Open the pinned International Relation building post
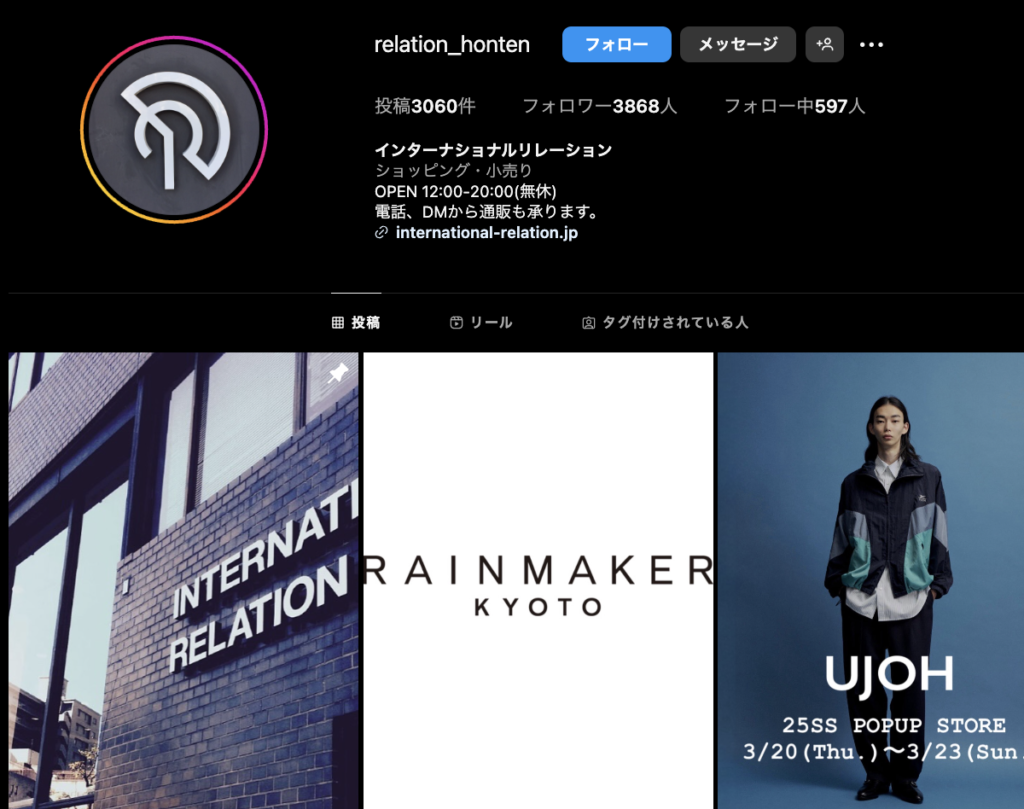This screenshot has height=809, width=1024. [183, 580]
